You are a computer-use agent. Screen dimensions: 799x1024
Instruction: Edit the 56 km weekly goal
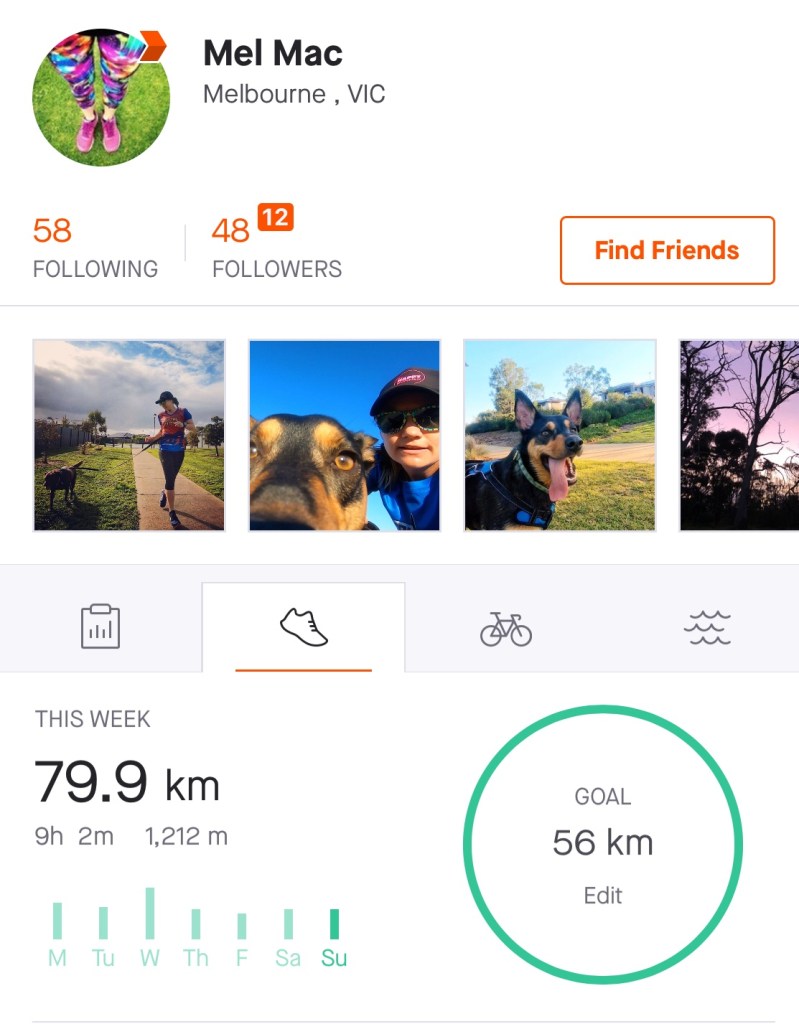click(x=602, y=896)
